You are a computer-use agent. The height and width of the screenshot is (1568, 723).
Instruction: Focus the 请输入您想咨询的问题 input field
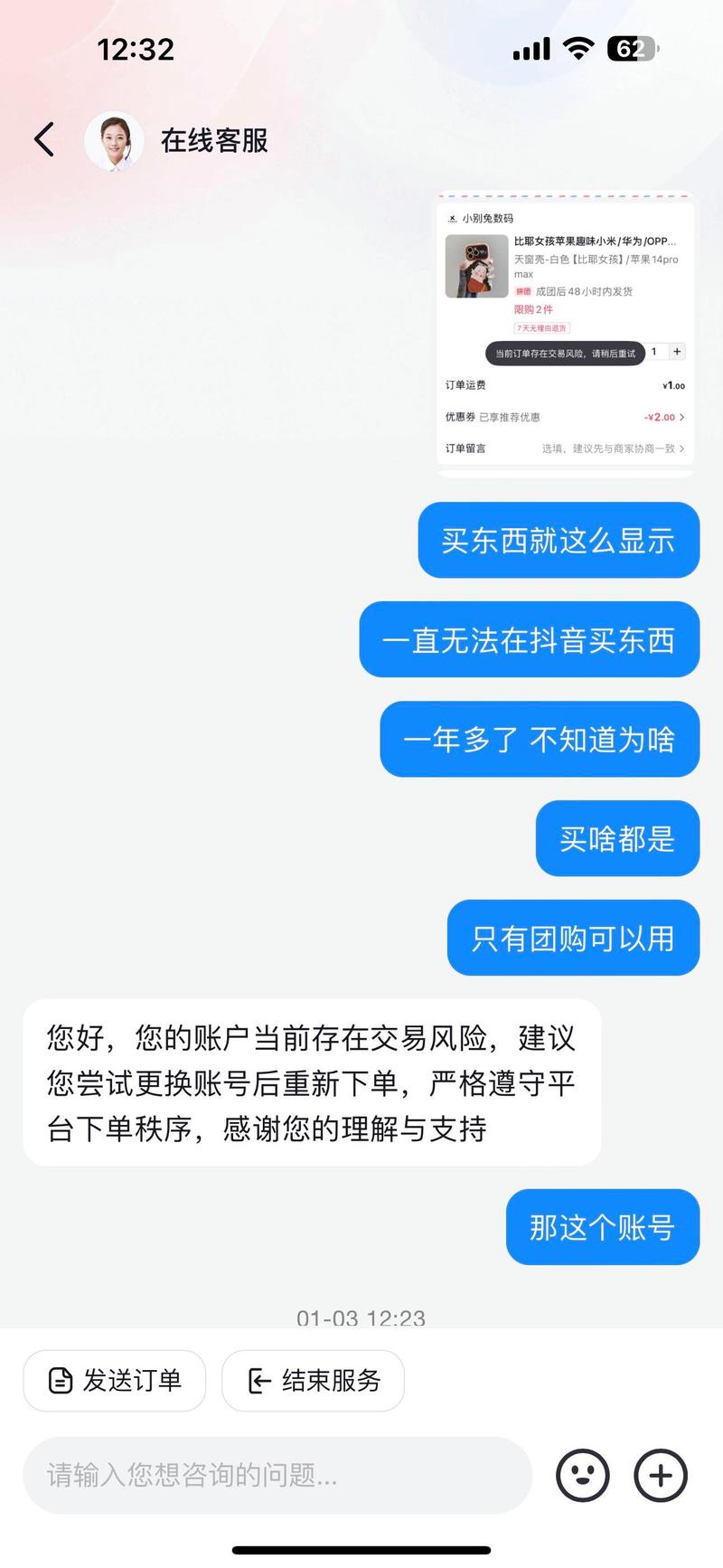(277, 1476)
